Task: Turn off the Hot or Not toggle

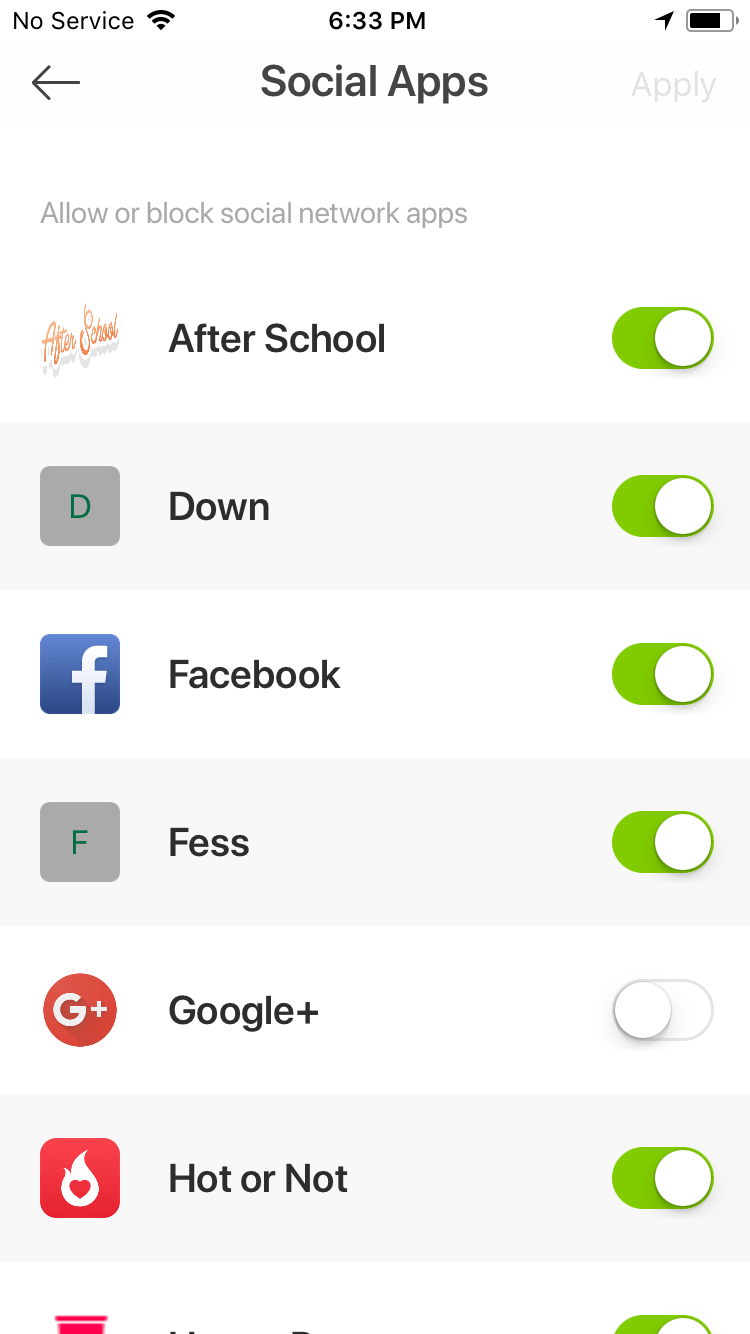Action: (662, 1179)
